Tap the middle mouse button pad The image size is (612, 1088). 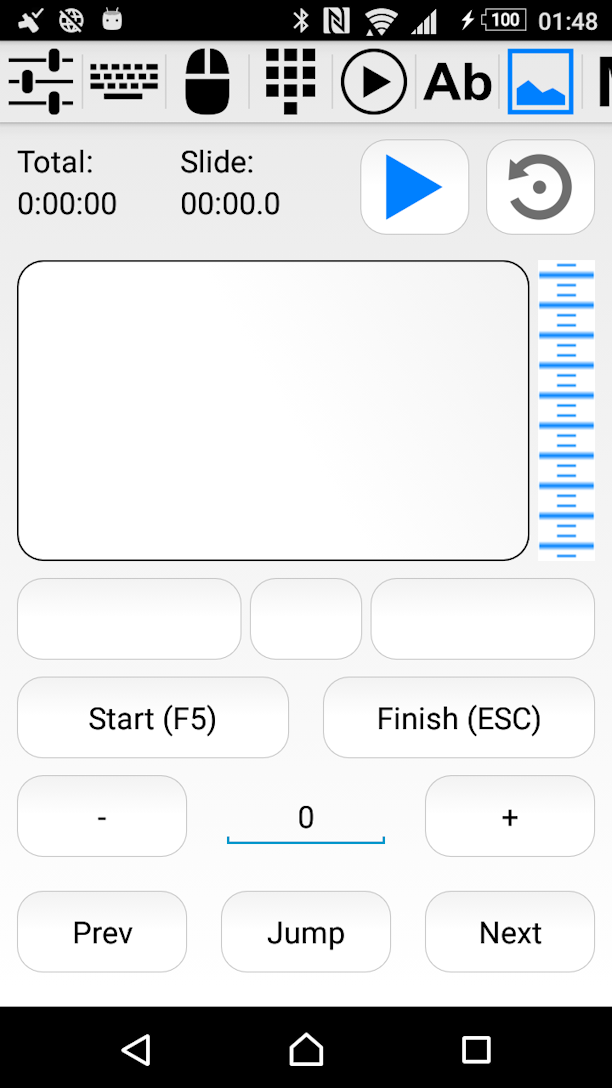306,619
